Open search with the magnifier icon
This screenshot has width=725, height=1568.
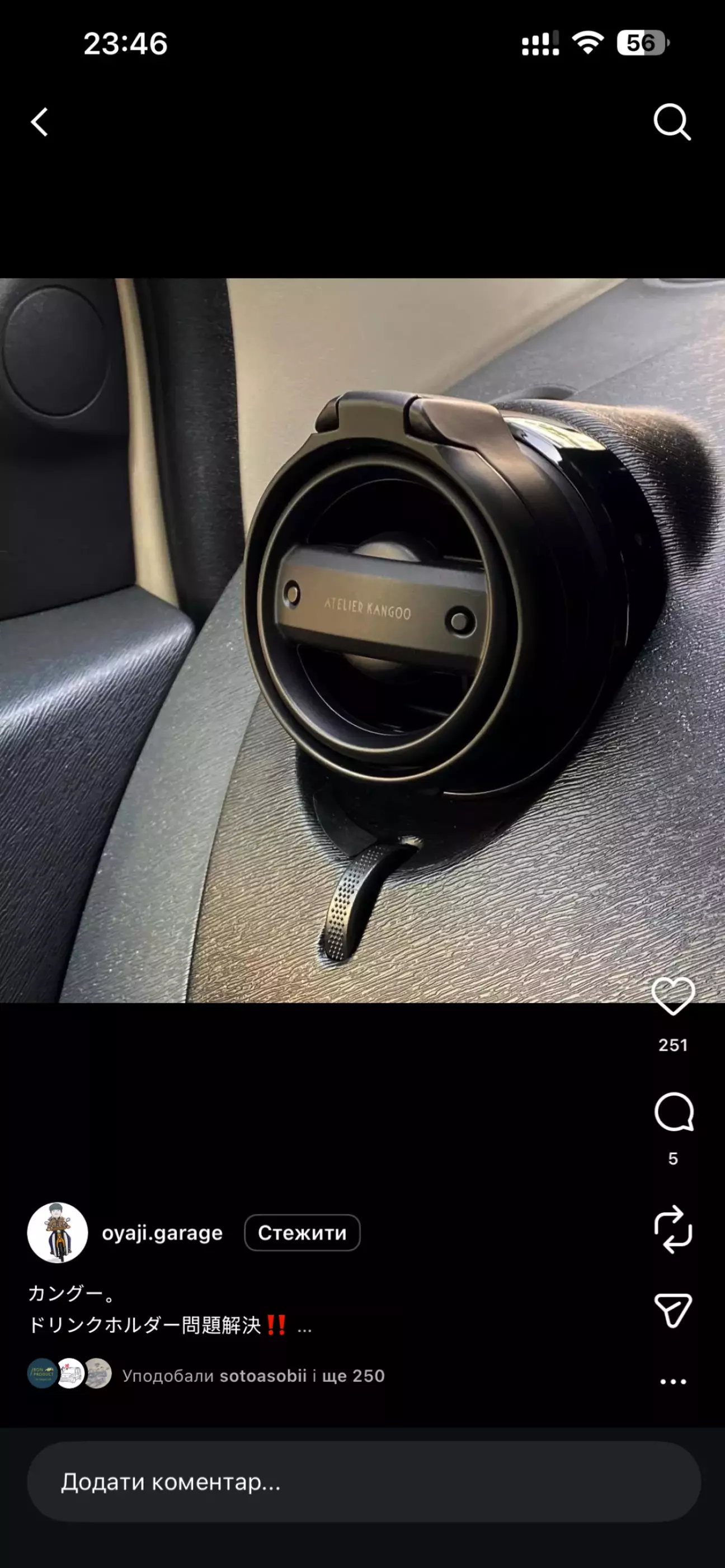point(671,122)
